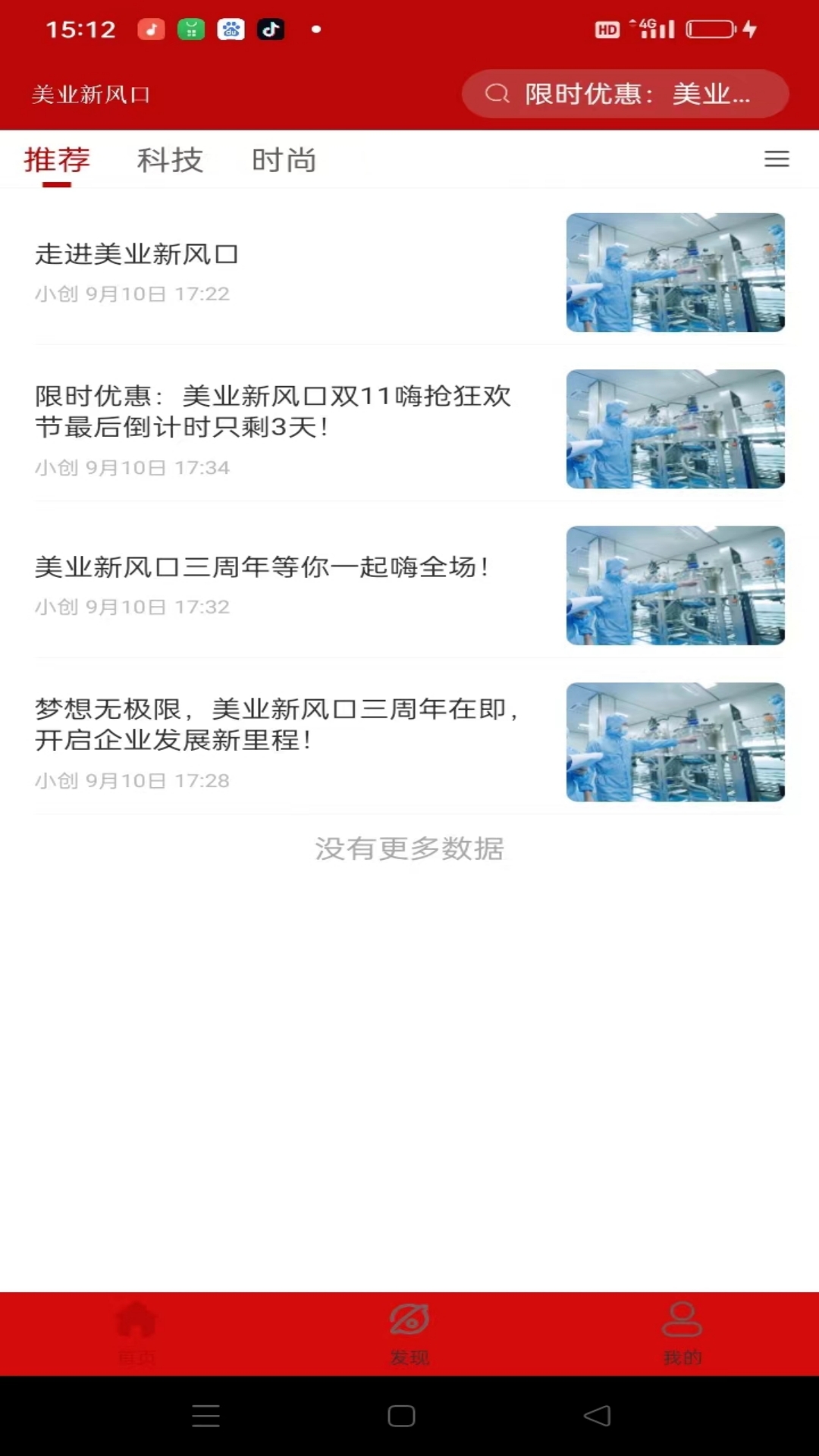Open the search box in the header

pyautogui.click(x=625, y=94)
